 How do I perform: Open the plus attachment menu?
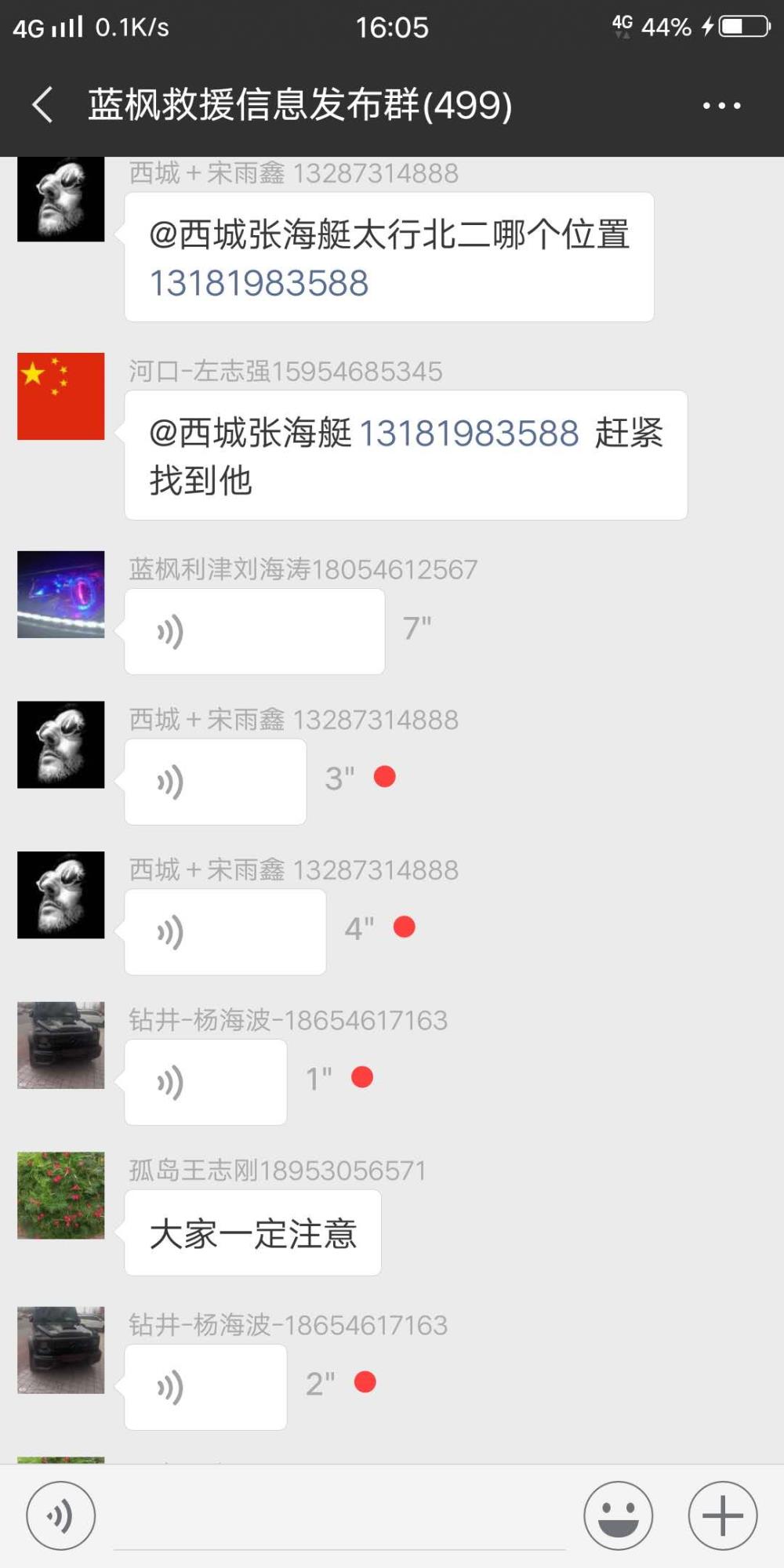(x=723, y=1515)
